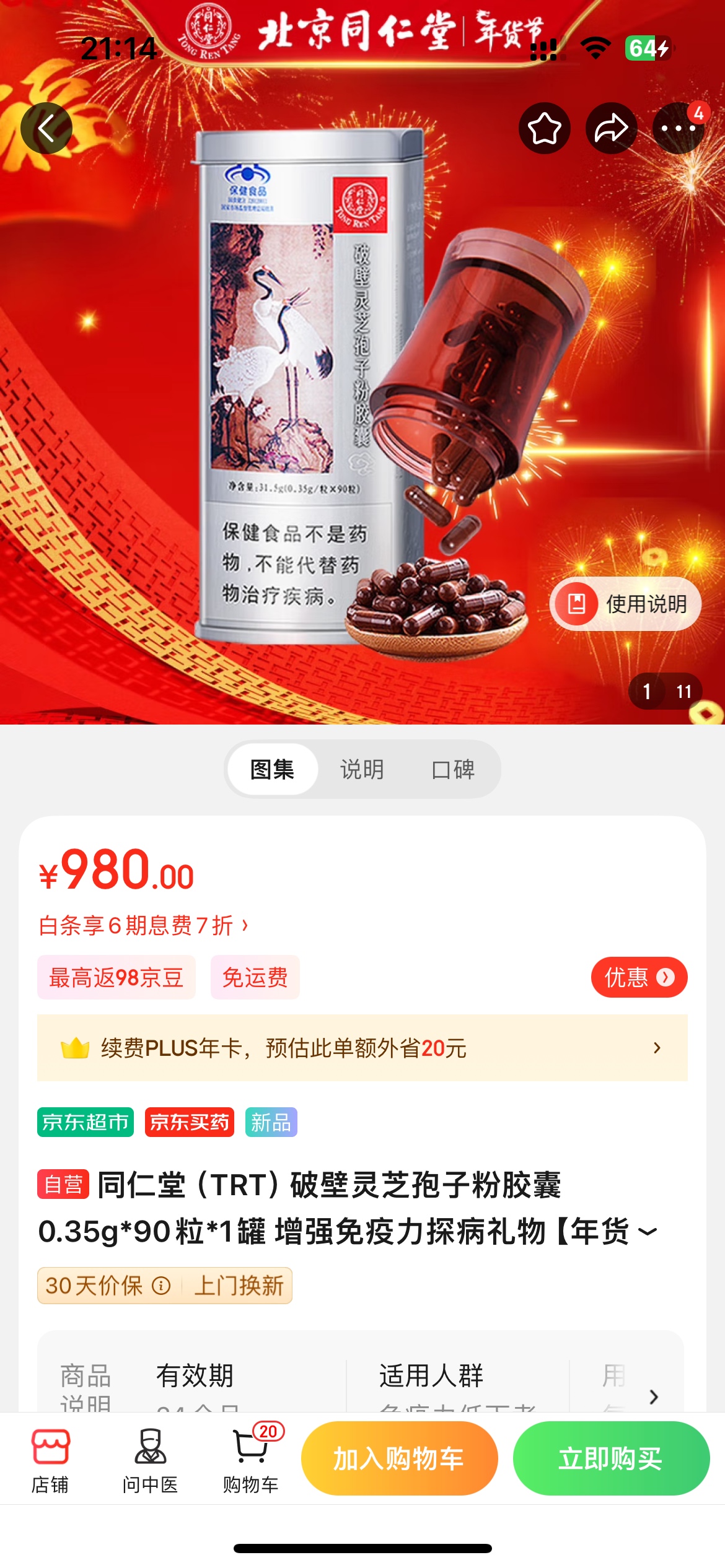Switch to the 口碑 tab
725x1568 pixels.
click(453, 770)
